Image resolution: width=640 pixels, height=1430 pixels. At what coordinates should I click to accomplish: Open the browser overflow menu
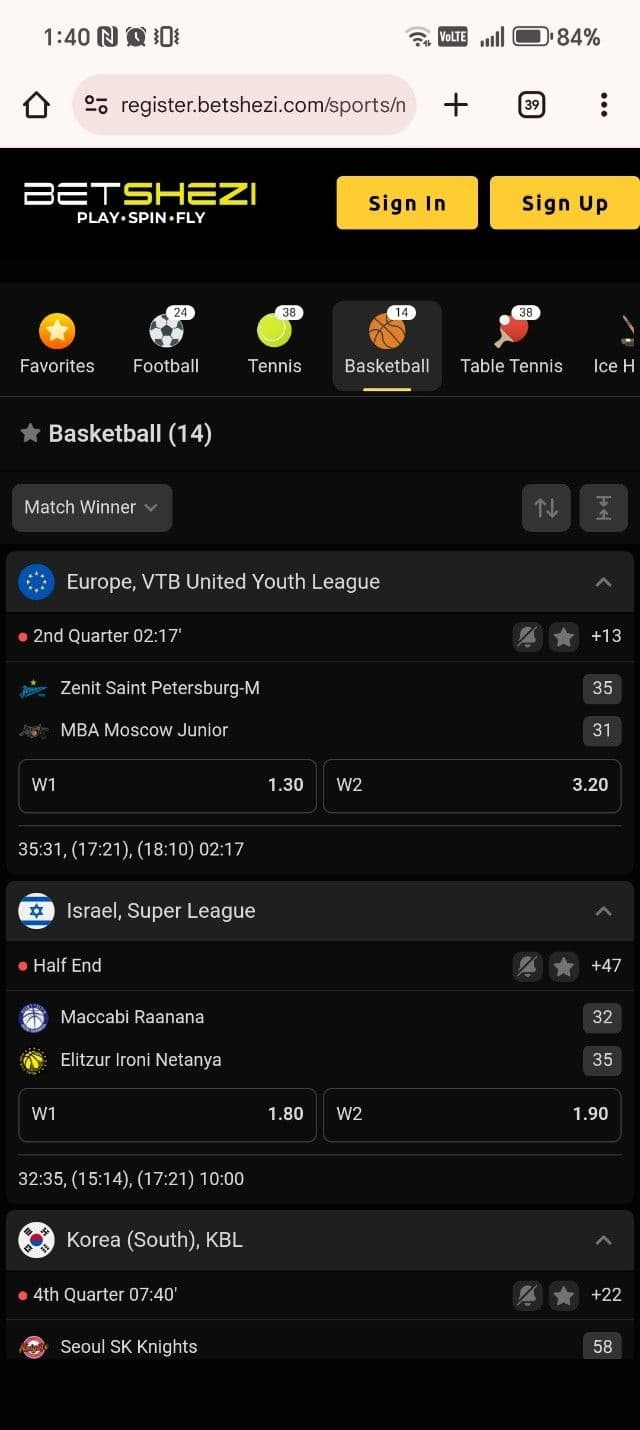603,105
